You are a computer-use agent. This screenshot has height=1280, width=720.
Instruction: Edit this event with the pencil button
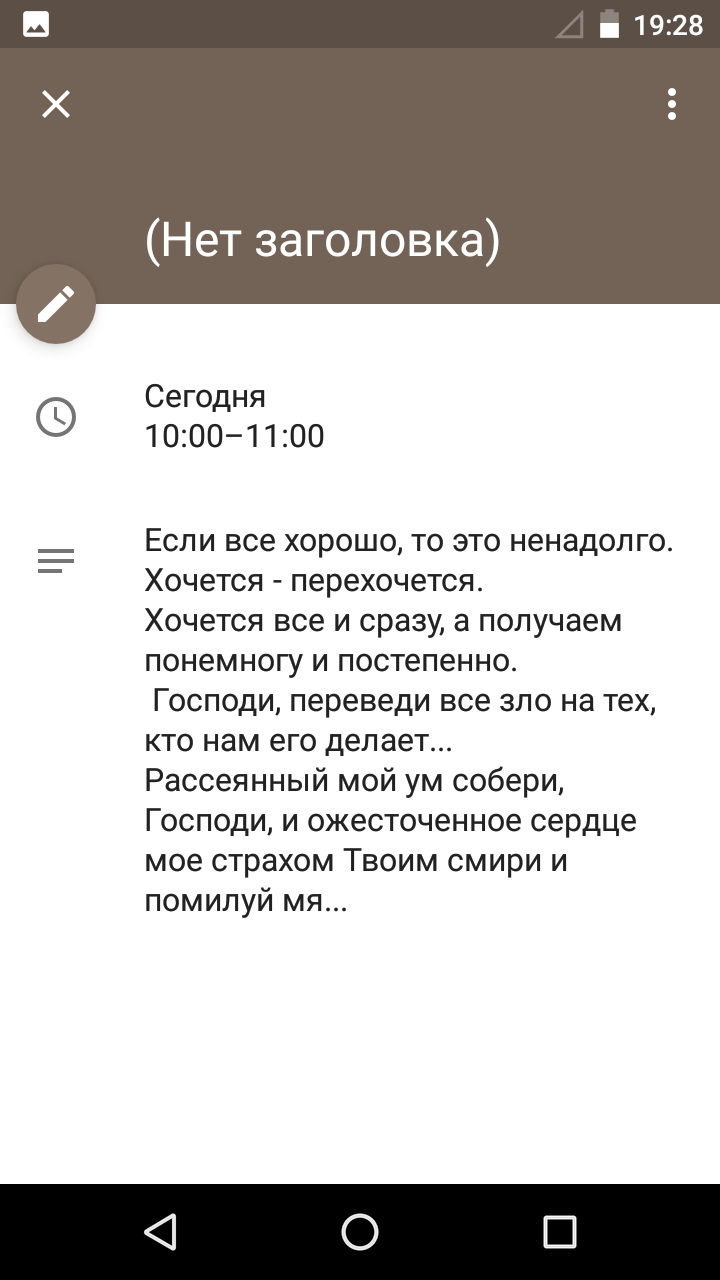[56, 304]
